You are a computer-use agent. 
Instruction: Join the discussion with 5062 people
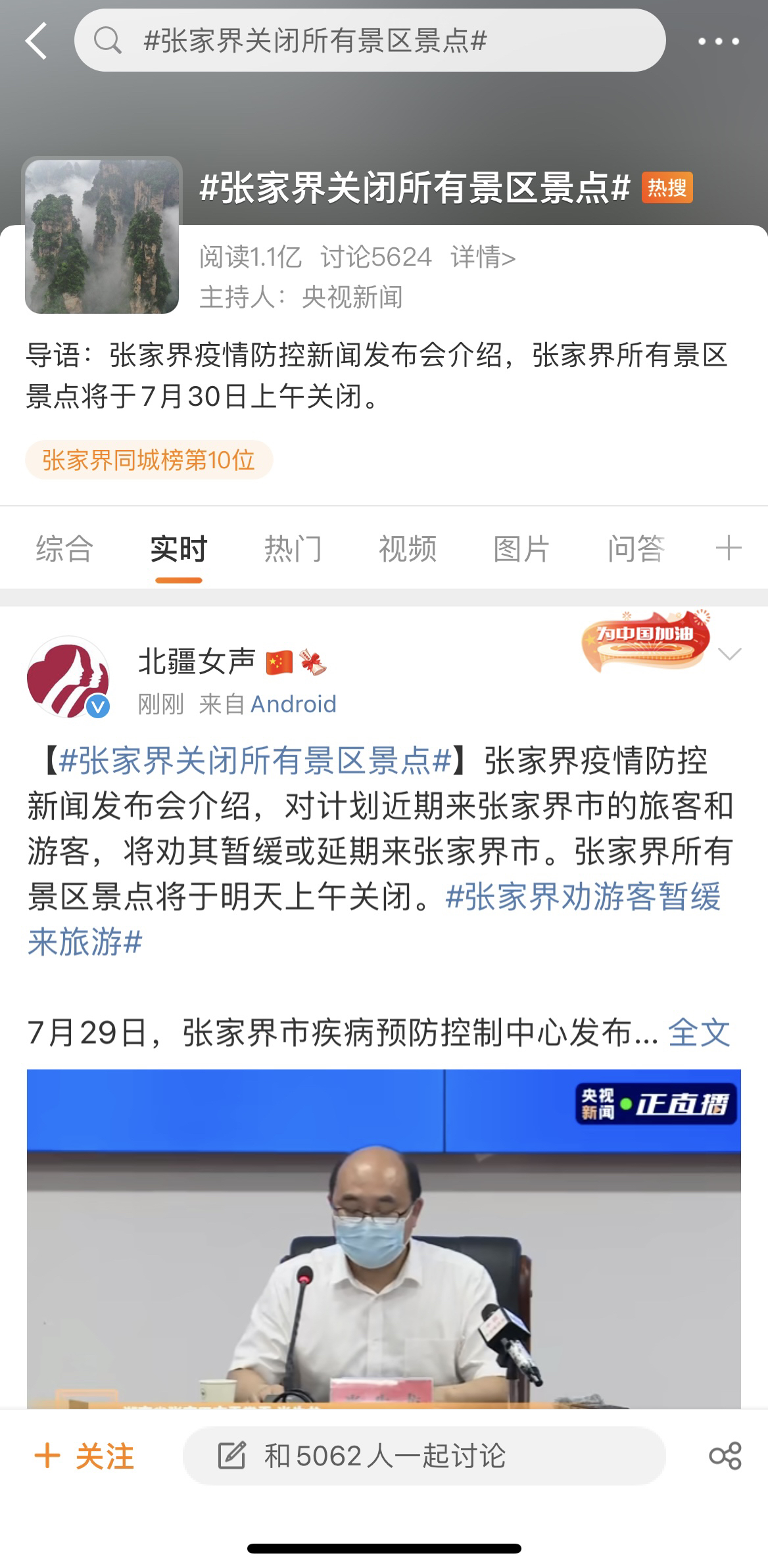423,1456
